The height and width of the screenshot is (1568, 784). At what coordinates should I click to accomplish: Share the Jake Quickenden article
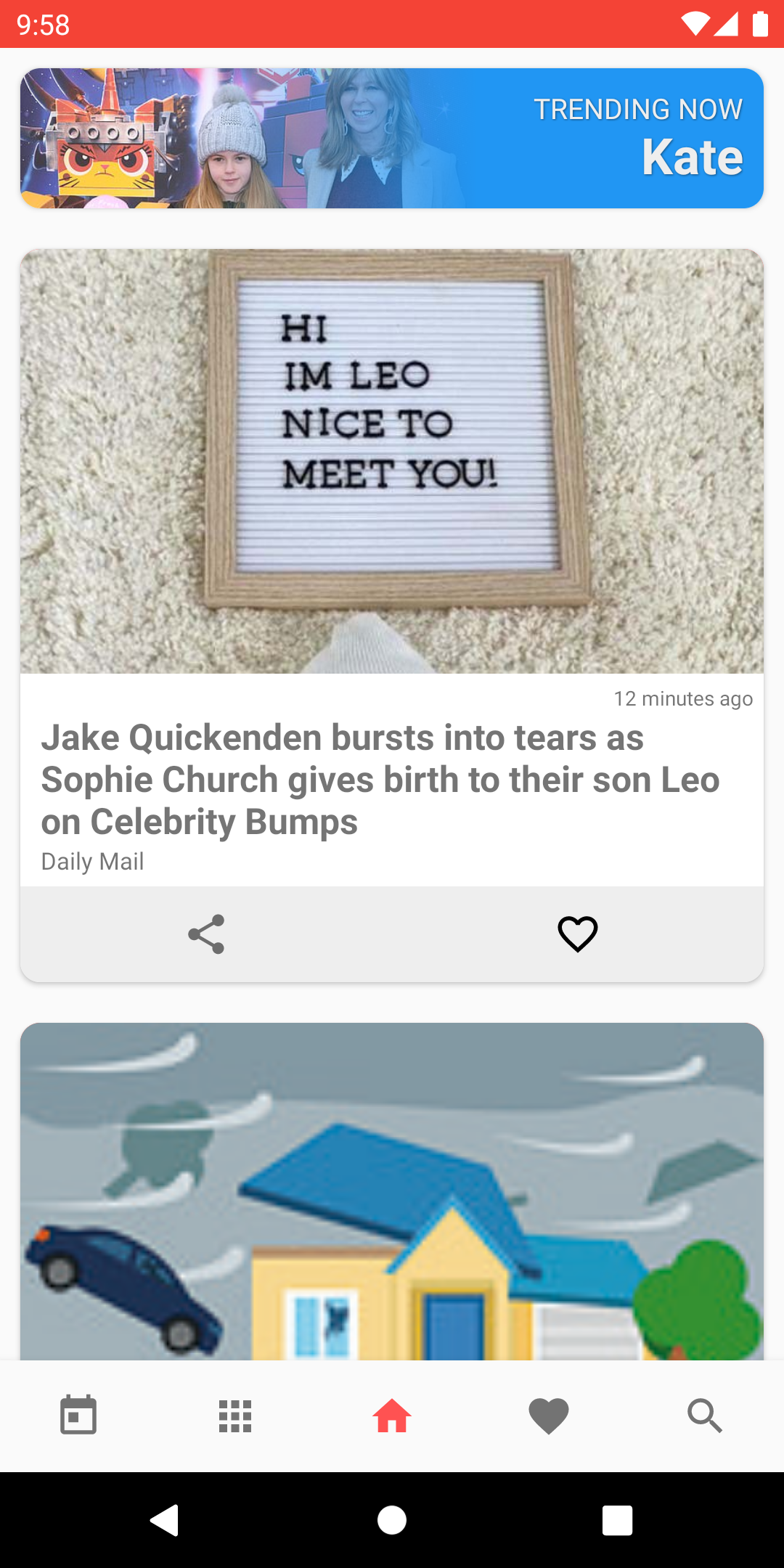point(206,934)
